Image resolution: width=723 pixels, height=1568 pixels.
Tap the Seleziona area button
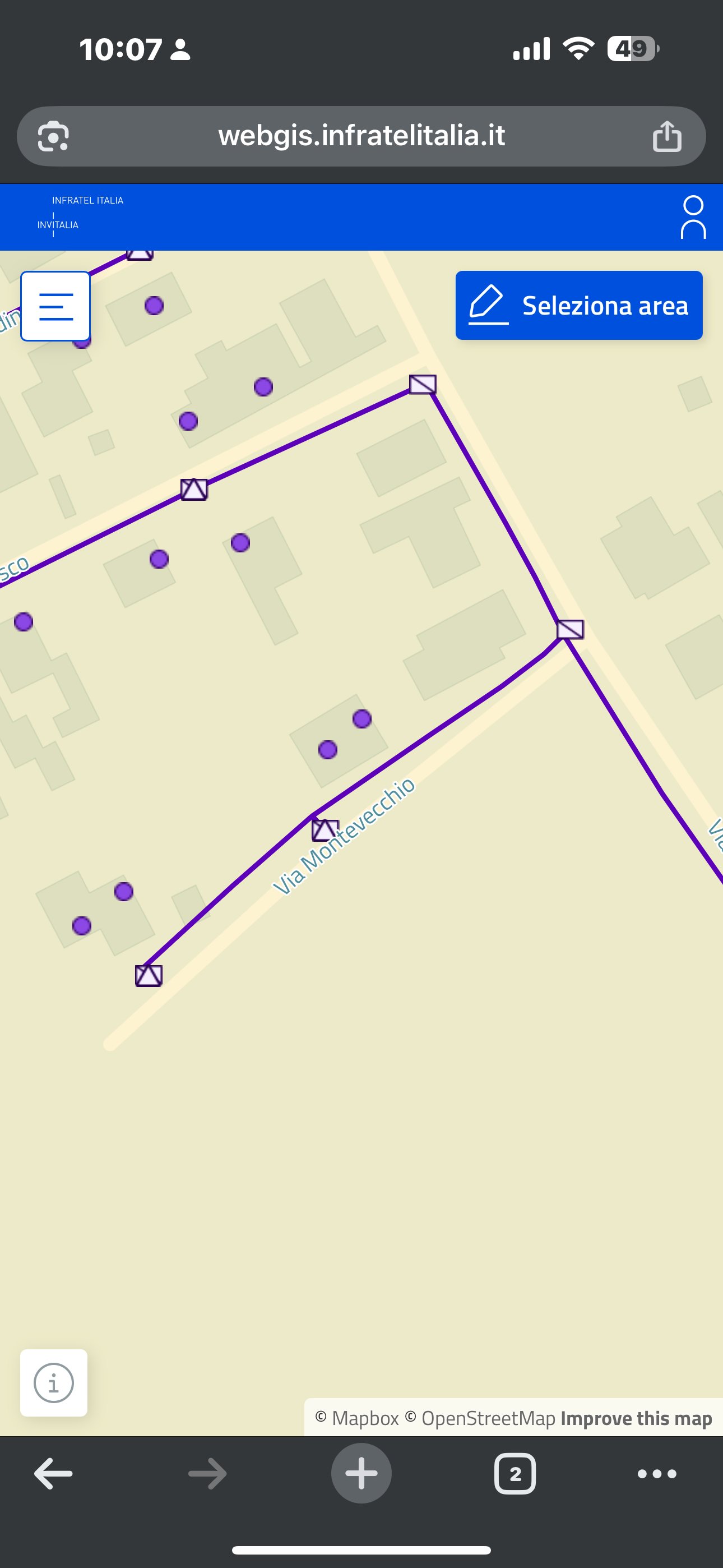coord(579,306)
